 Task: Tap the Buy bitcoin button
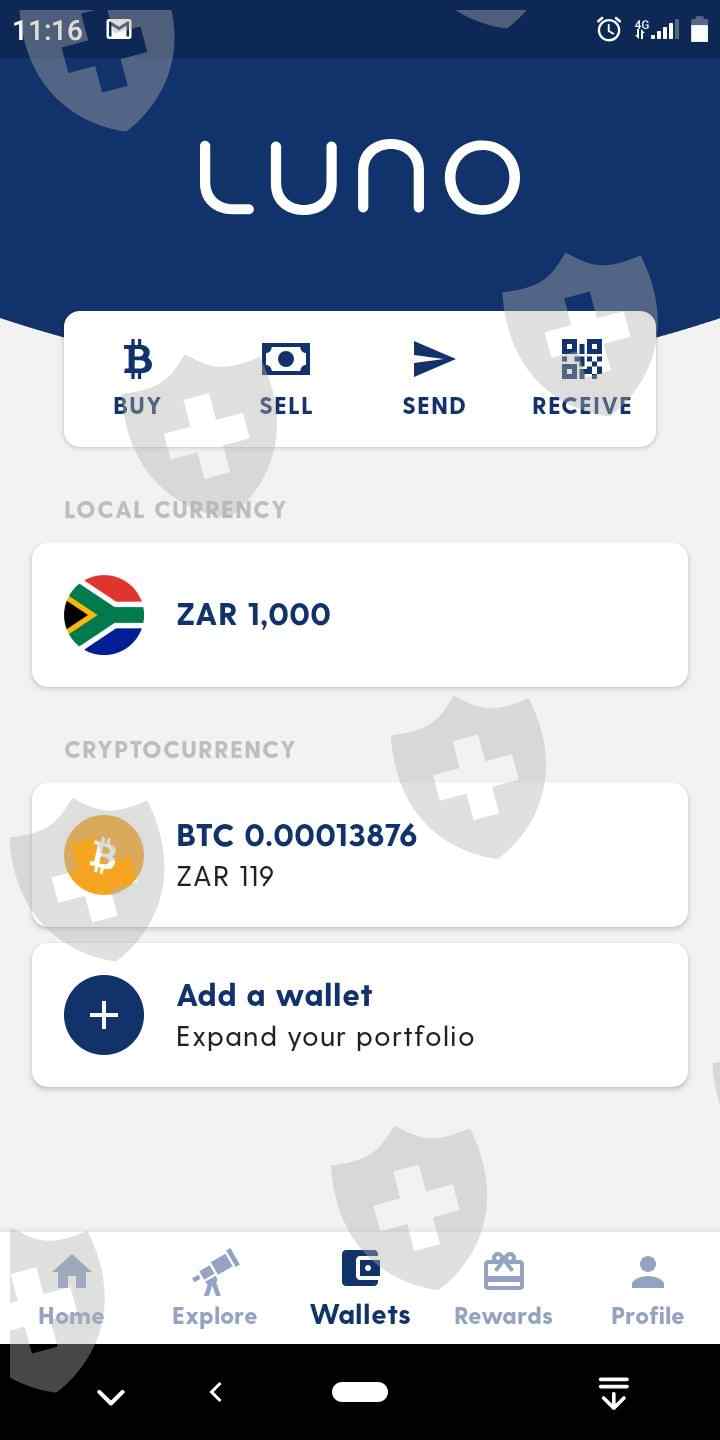point(137,378)
